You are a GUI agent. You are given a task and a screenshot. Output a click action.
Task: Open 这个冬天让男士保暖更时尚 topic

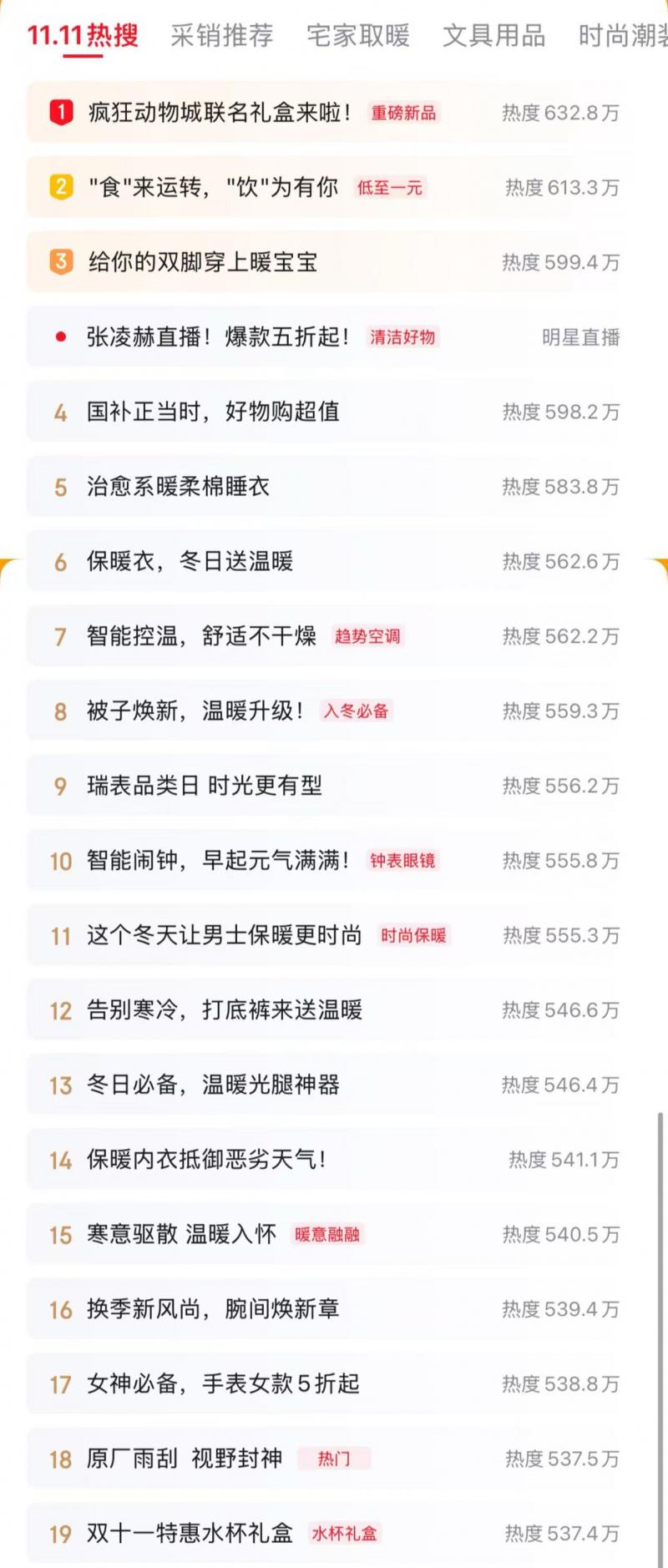pos(225,935)
